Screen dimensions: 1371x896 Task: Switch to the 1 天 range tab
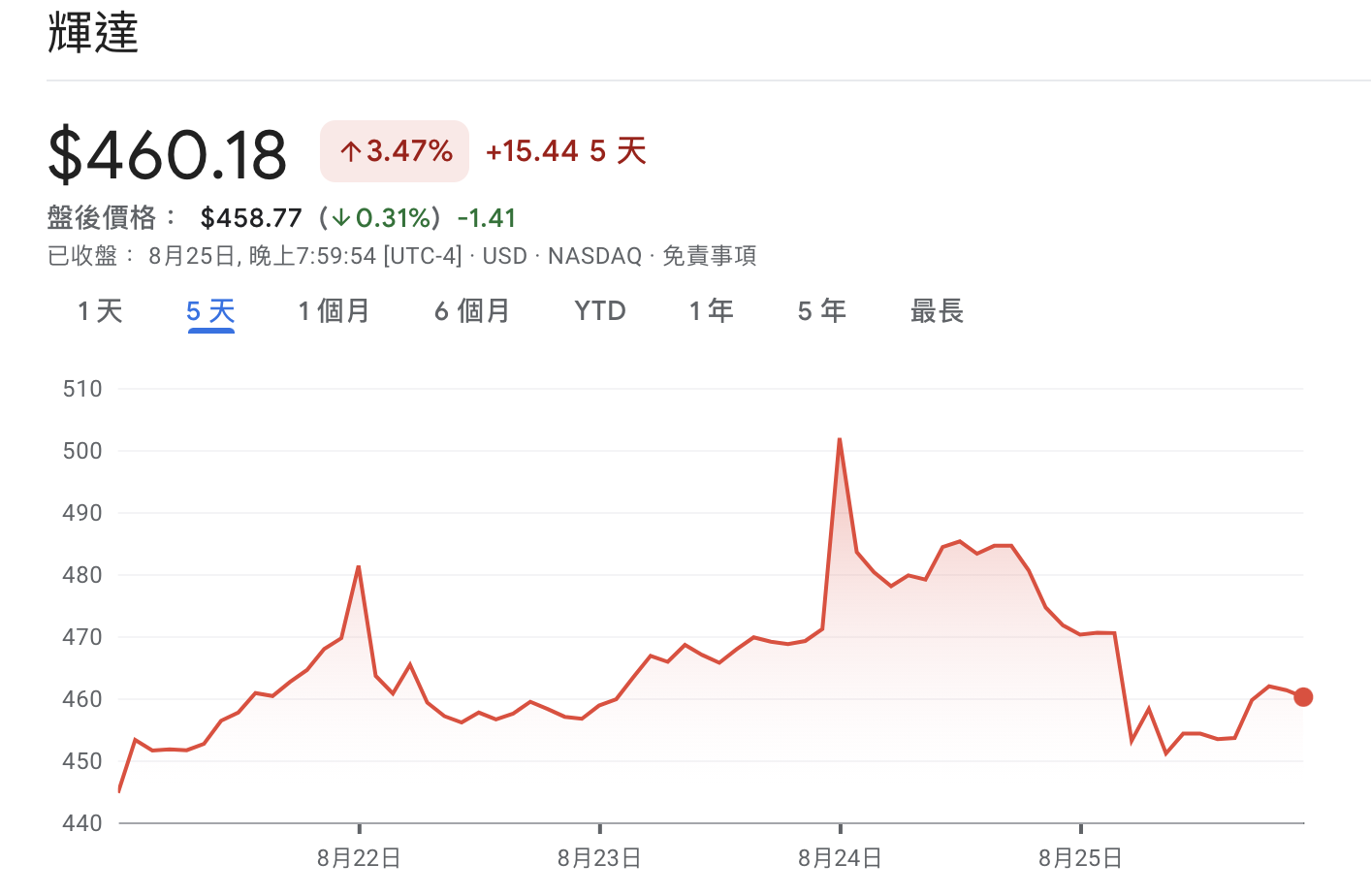[100, 311]
